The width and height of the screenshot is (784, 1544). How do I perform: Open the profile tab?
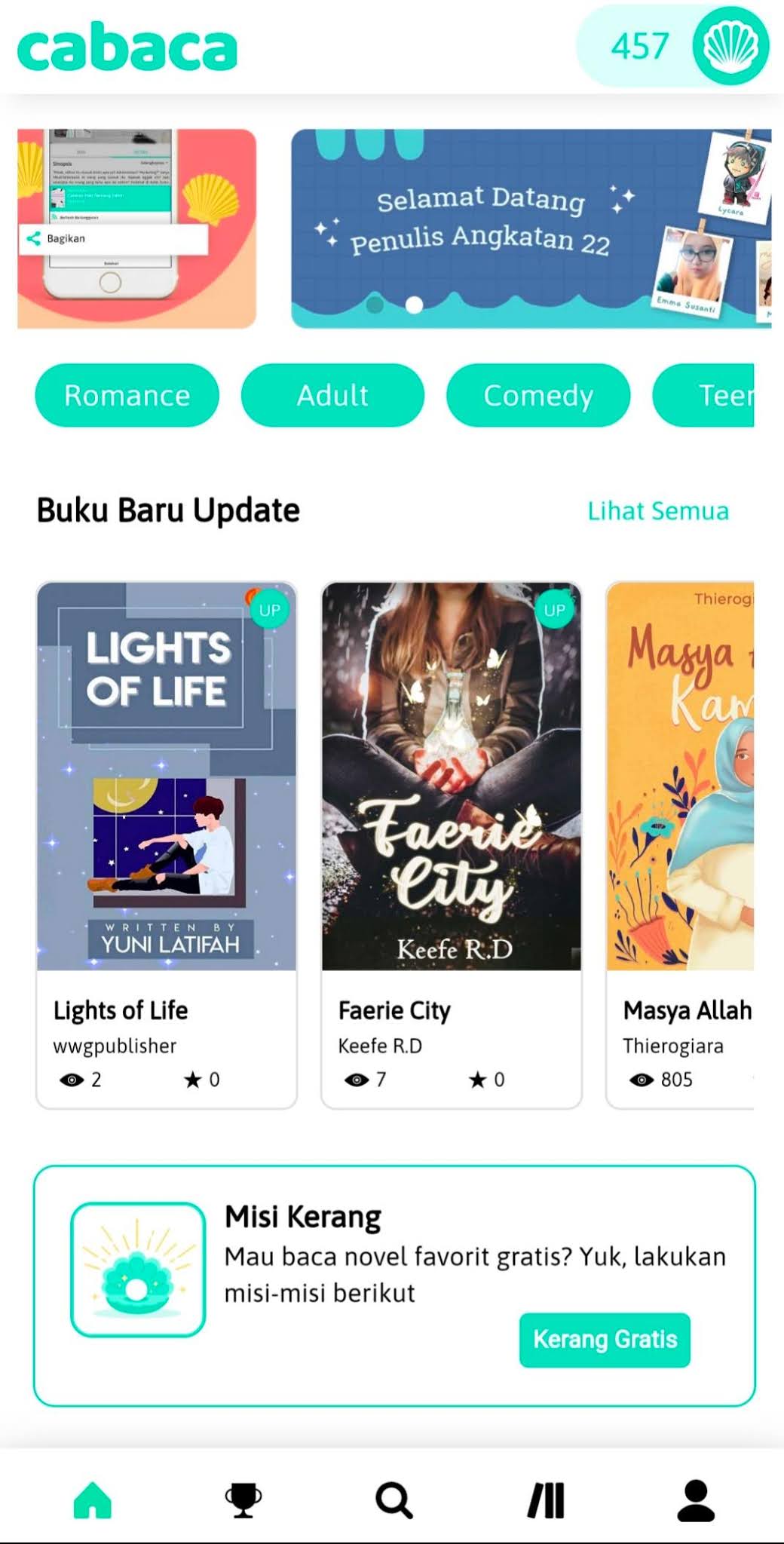(x=696, y=1500)
